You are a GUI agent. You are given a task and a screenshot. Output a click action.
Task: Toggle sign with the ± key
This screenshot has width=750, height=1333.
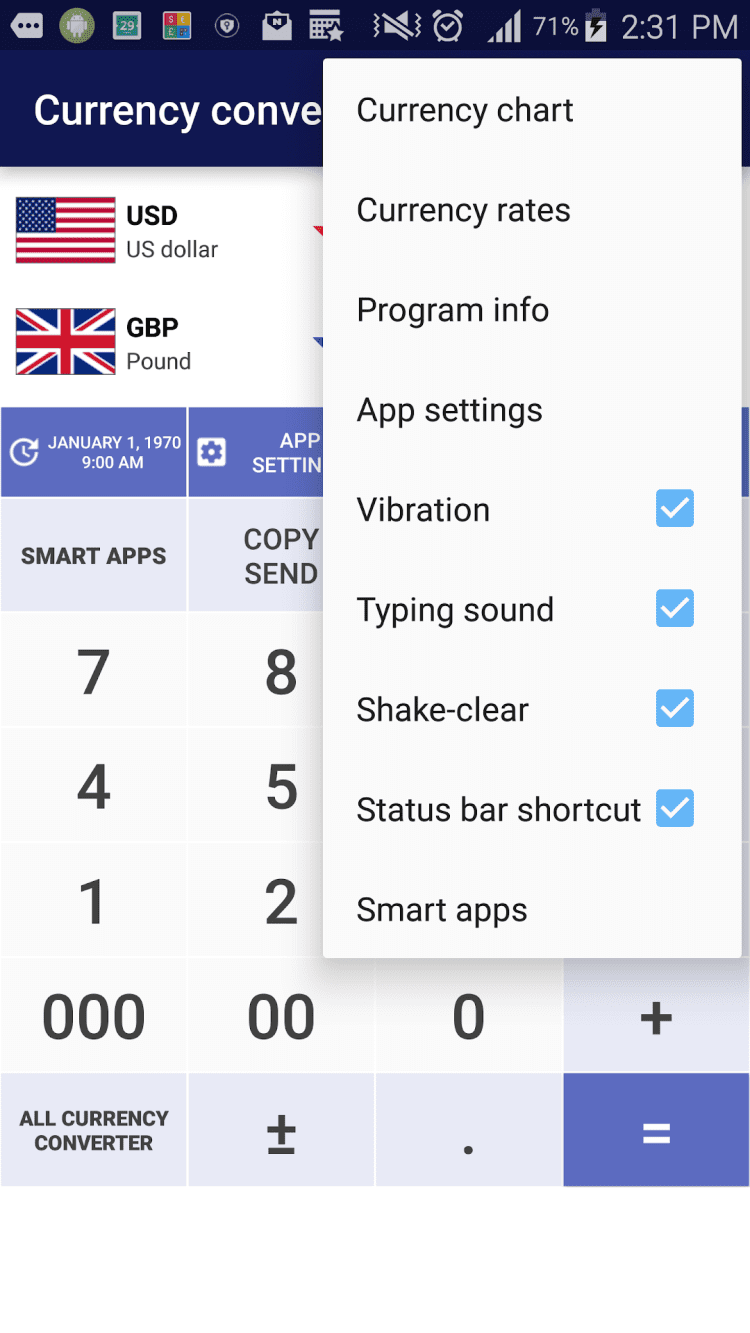click(x=281, y=1132)
